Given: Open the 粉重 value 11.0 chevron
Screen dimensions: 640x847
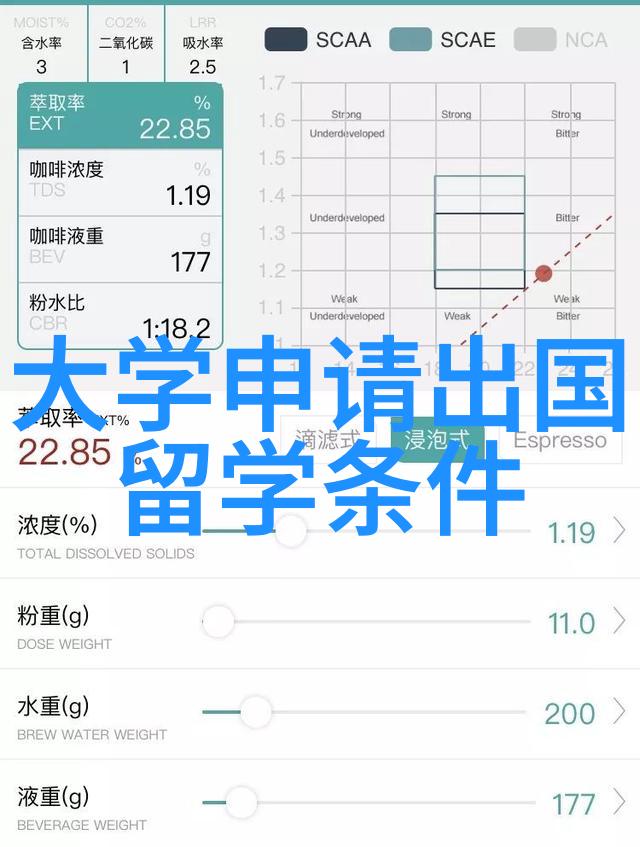Looking at the screenshot, I should [x=619, y=622].
